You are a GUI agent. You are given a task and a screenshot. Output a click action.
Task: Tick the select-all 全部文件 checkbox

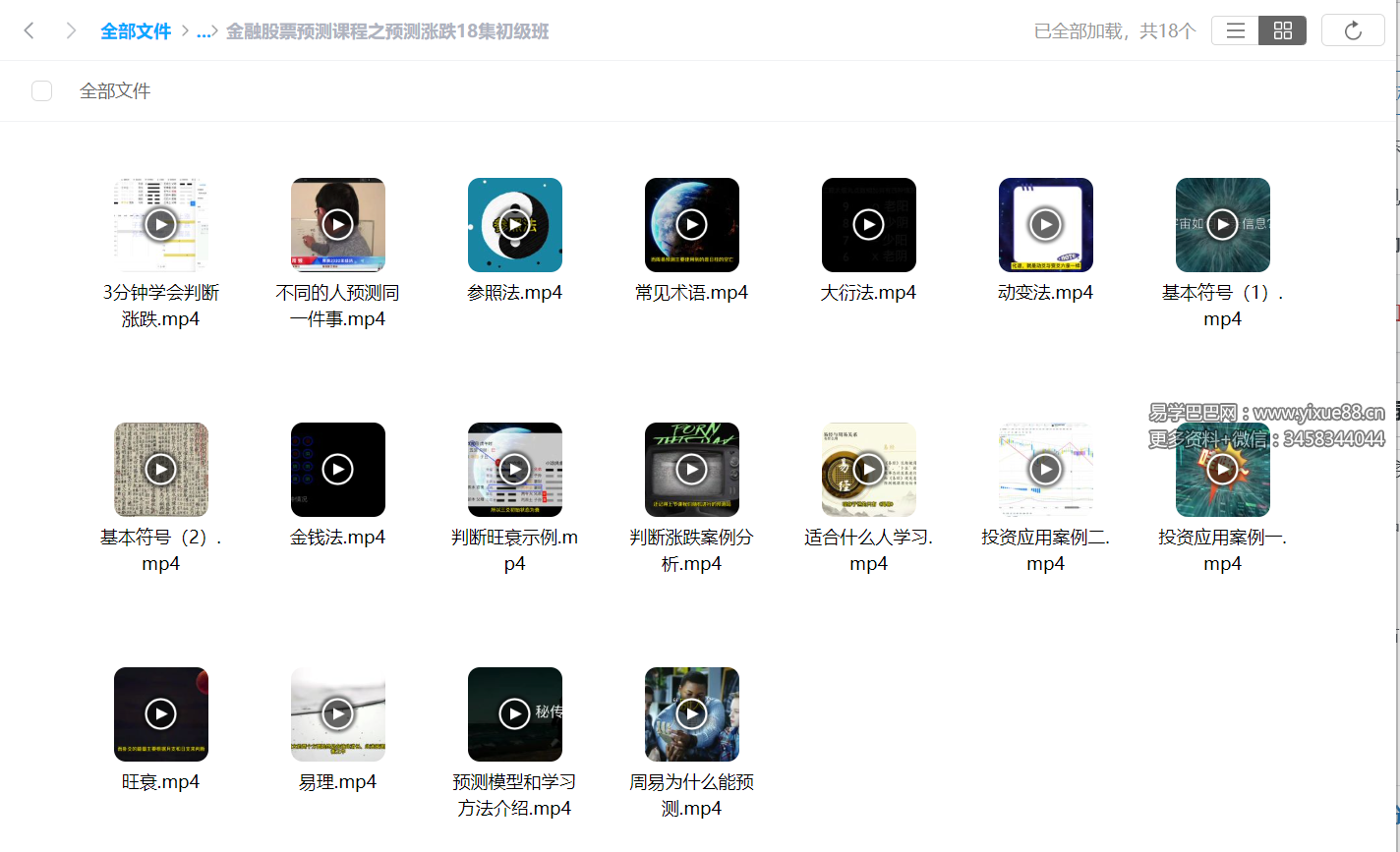(41, 91)
